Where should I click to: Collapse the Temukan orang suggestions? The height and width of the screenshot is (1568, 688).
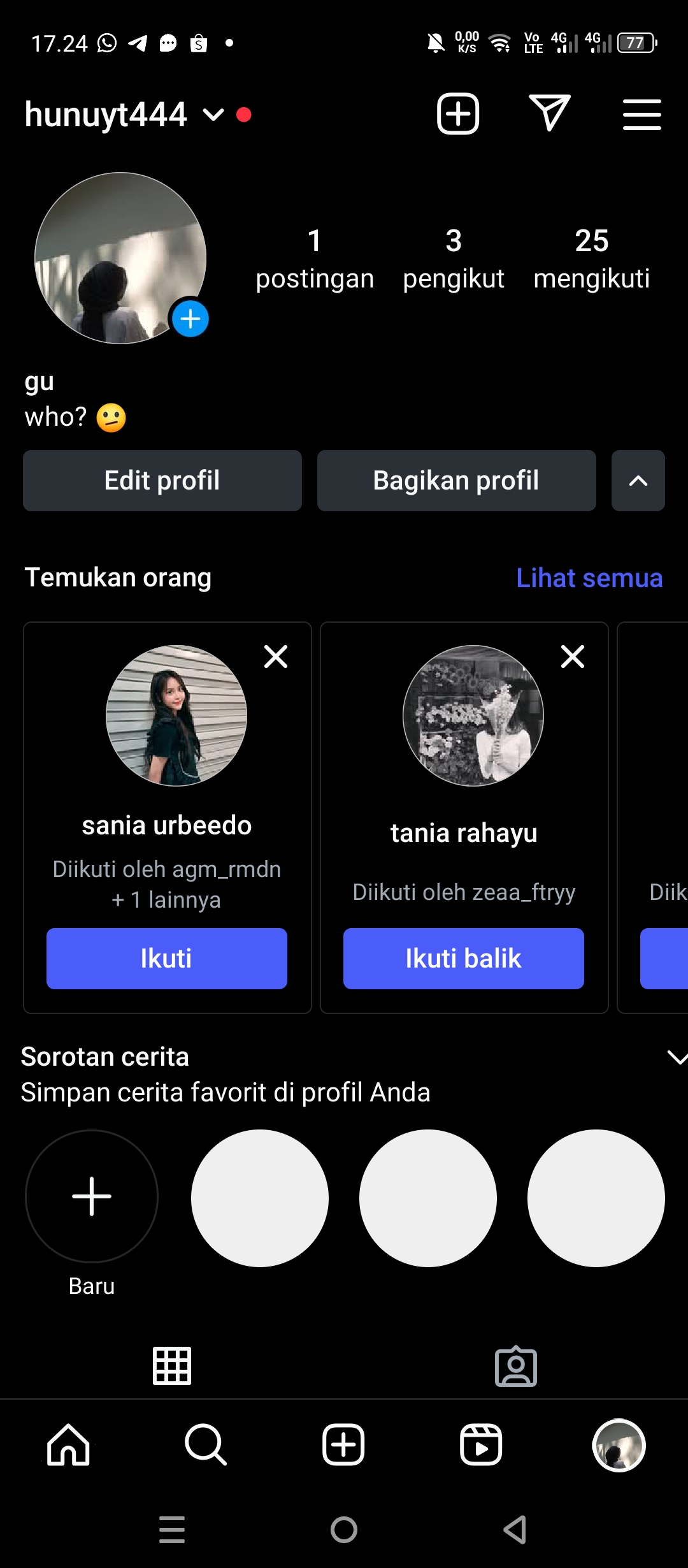(x=638, y=481)
